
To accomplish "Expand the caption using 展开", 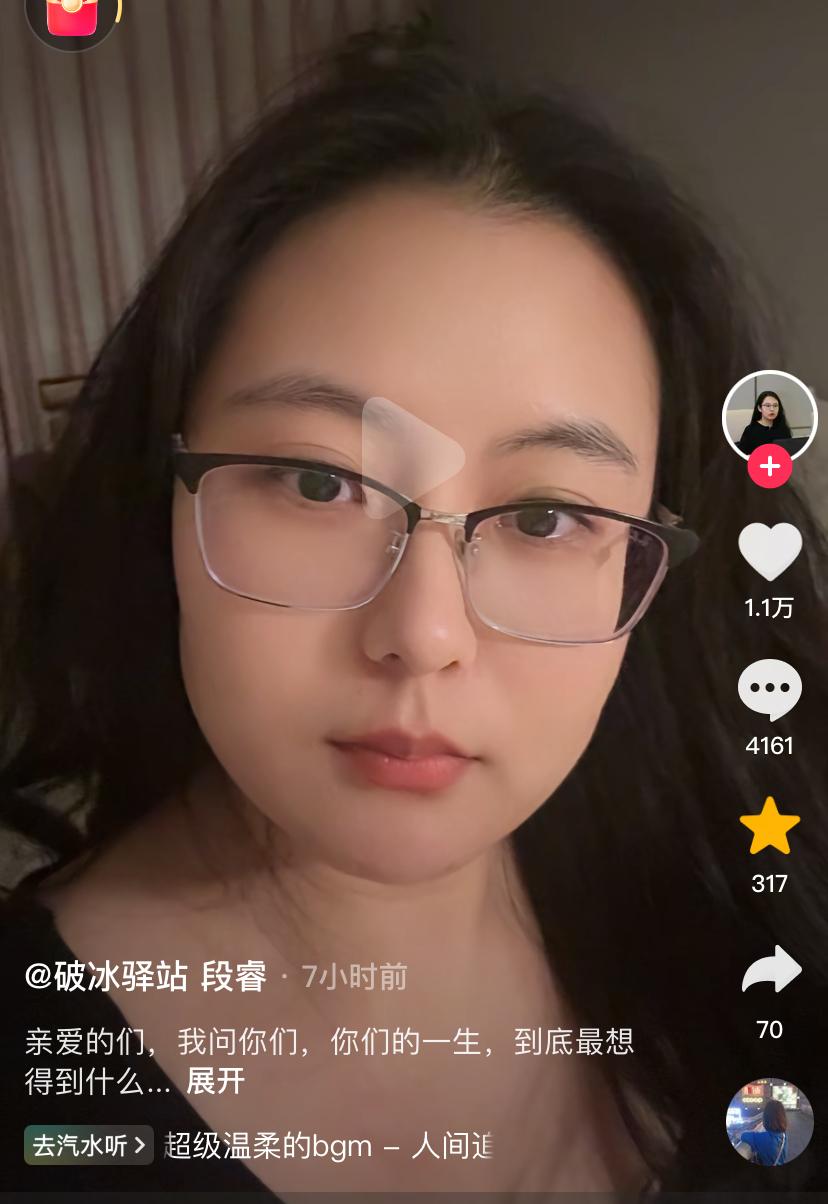I will [213, 1083].
